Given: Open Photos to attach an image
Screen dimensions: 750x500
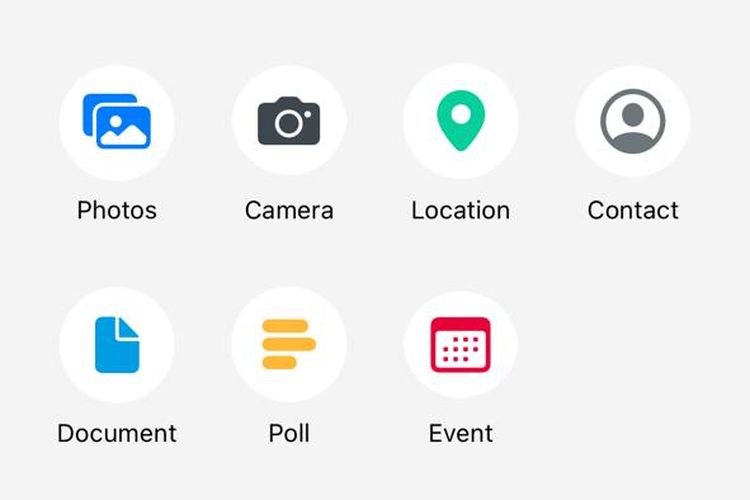Looking at the screenshot, I should pos(117,122).
